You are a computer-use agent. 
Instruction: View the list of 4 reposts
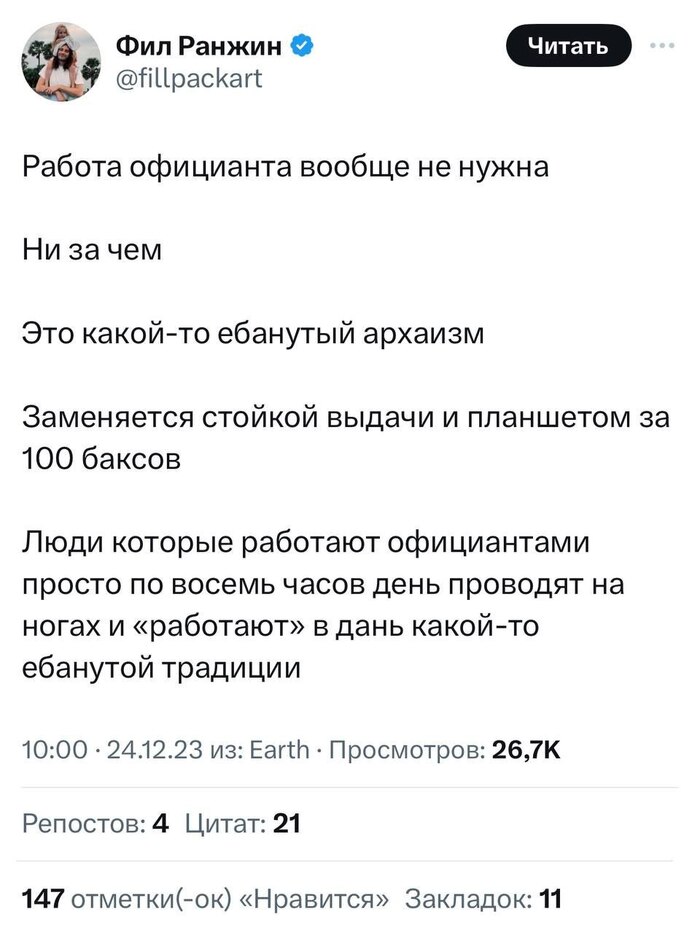tap(95, 824)
